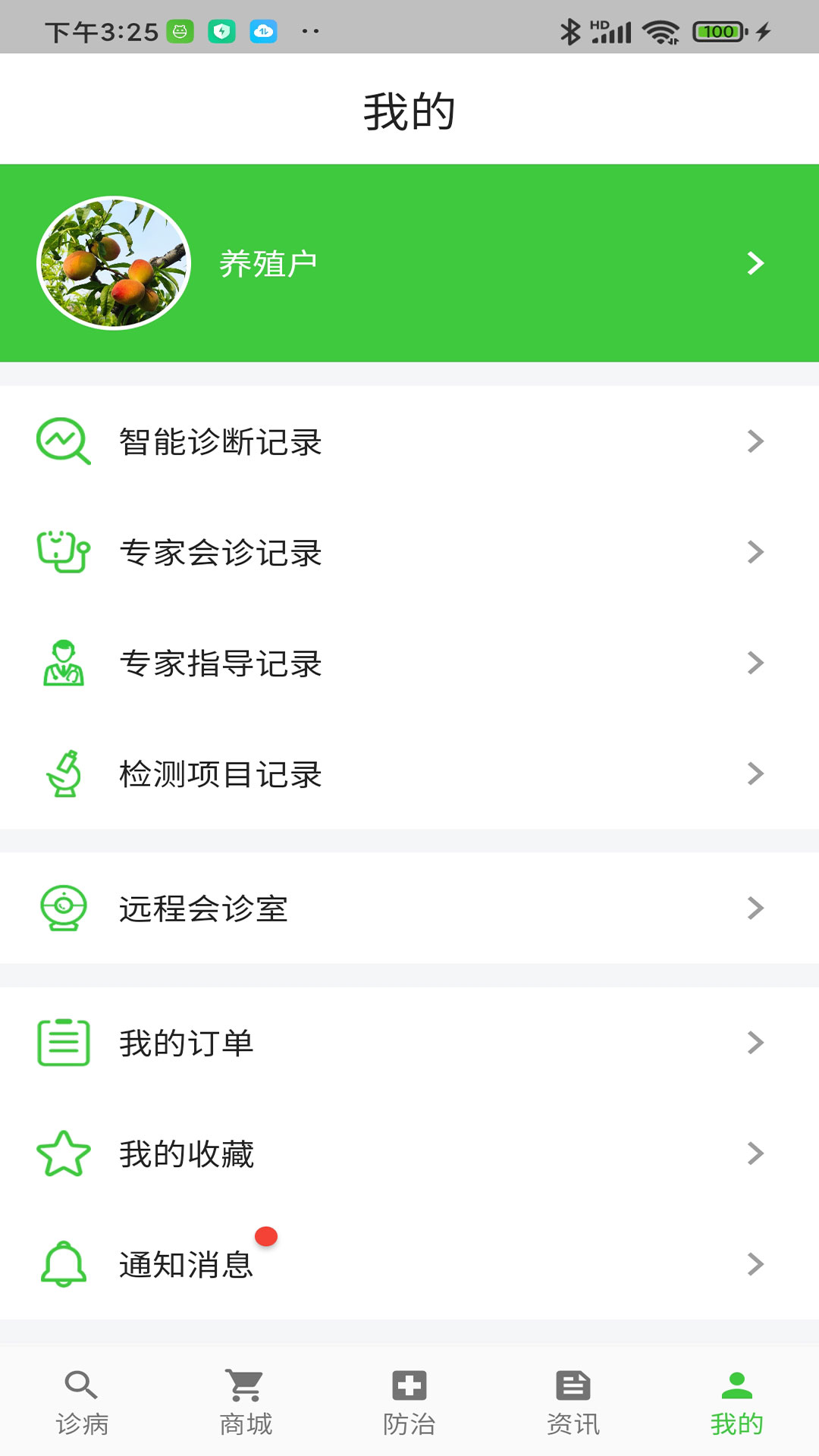Click the microscope icon beside 检测项目记录
This screenshot has width=819, height=1456.
point(64,773)
